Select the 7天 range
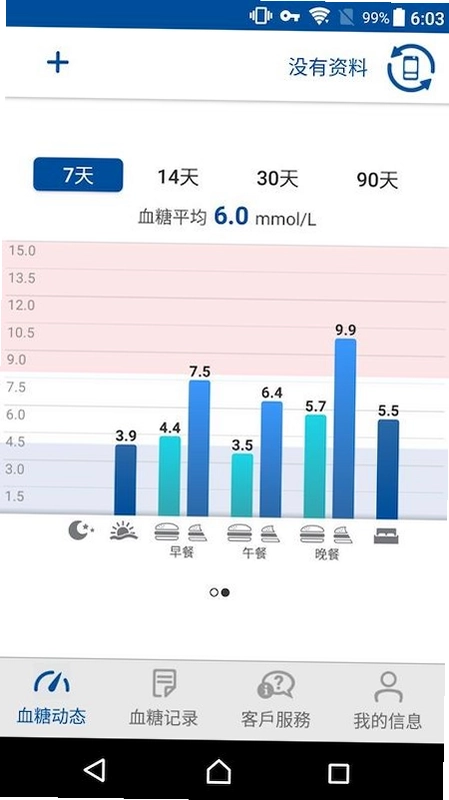 click(78, 175)
